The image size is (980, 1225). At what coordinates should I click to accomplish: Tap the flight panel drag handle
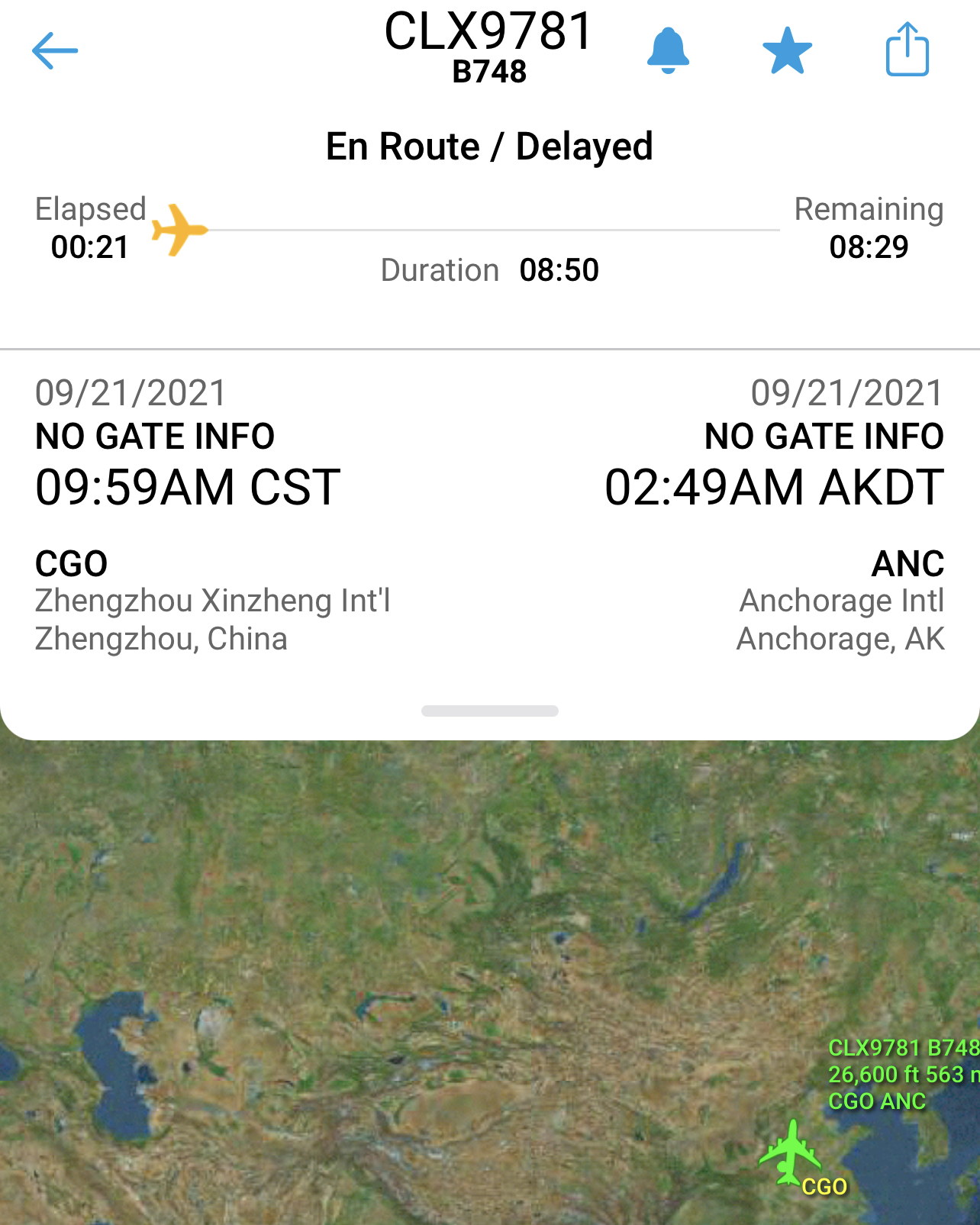click(x=489, y=711)
